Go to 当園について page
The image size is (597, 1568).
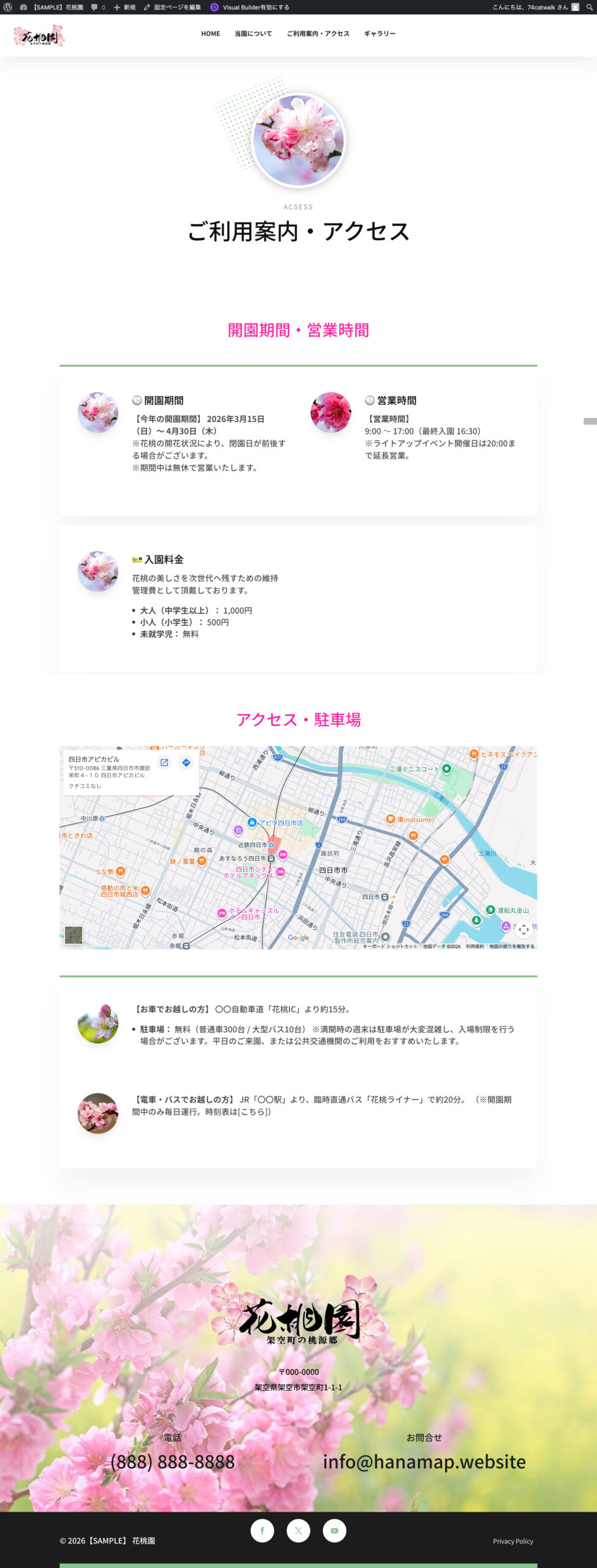click(253, 34)
